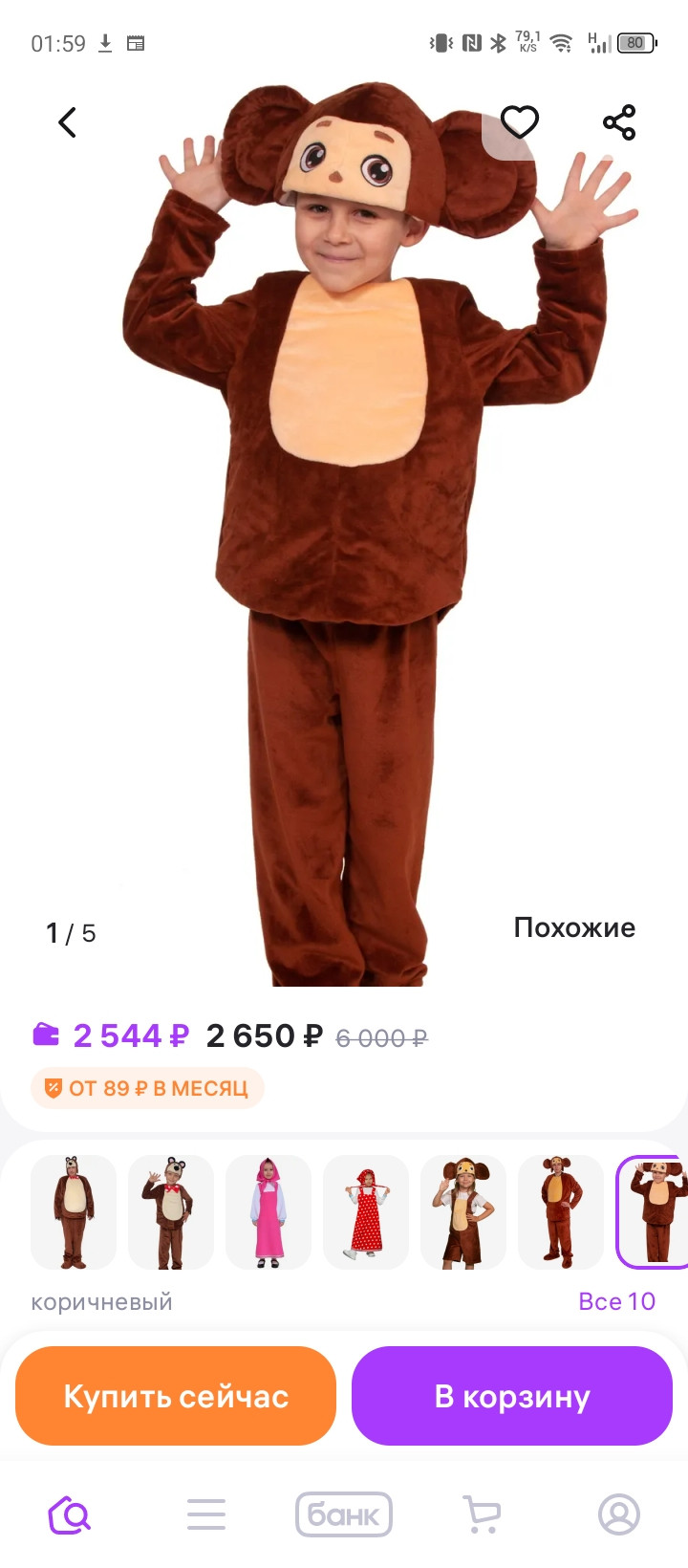688x1568 pixels.
Task: View all 10 variants via Все 10
Action: [616, 1301]
